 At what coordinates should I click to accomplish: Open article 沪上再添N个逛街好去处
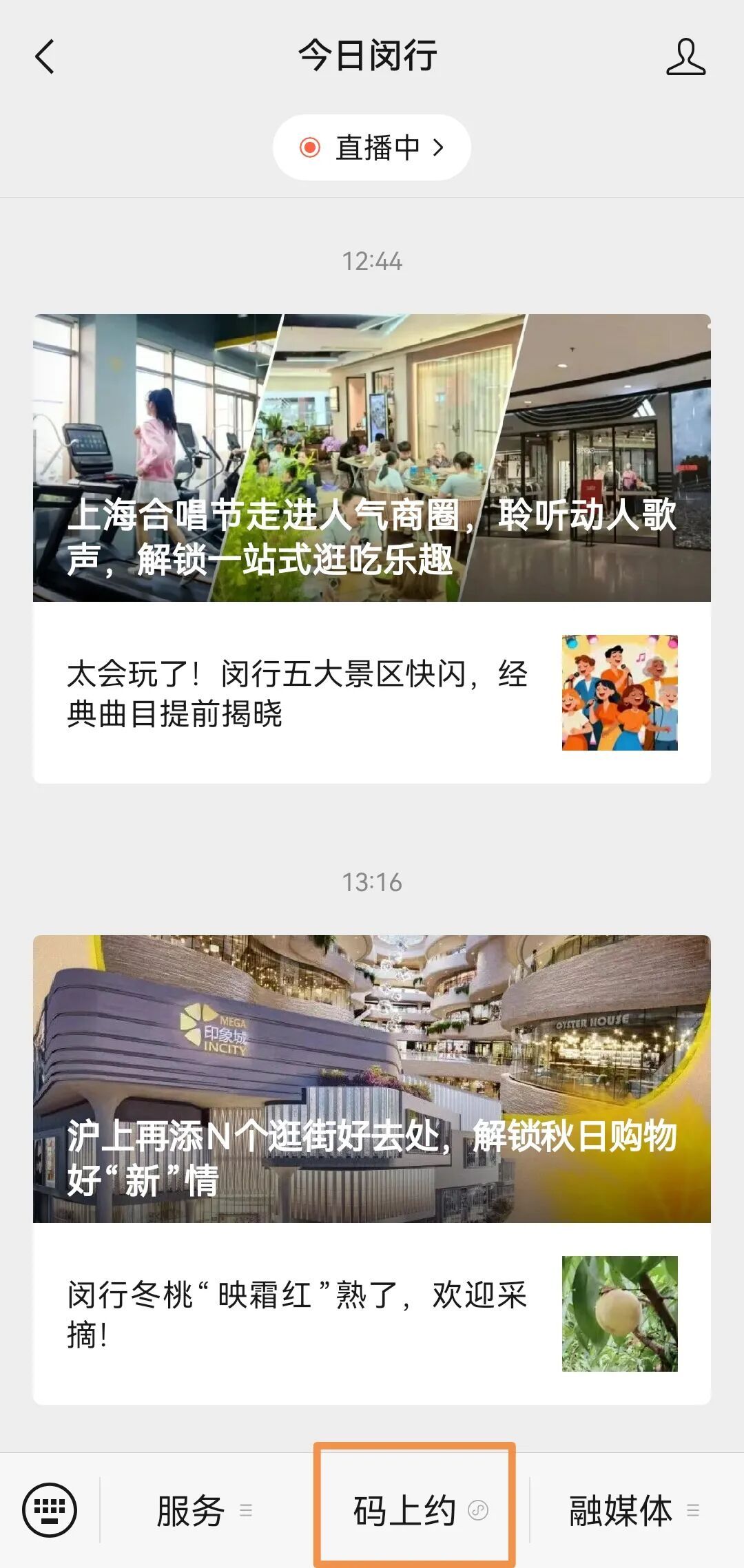pyautogui.click(x=372, y=1078)
